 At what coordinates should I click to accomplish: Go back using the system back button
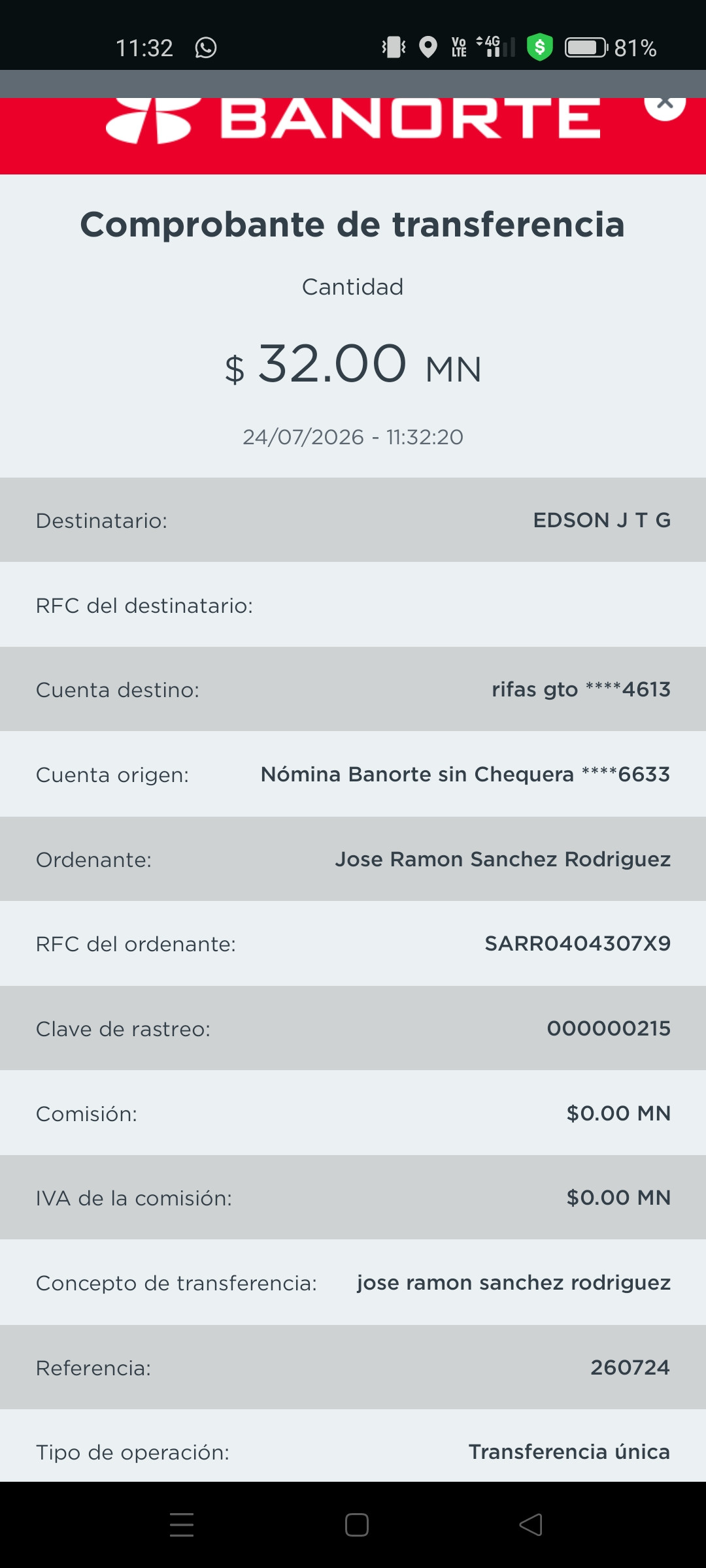[531, 1525]
